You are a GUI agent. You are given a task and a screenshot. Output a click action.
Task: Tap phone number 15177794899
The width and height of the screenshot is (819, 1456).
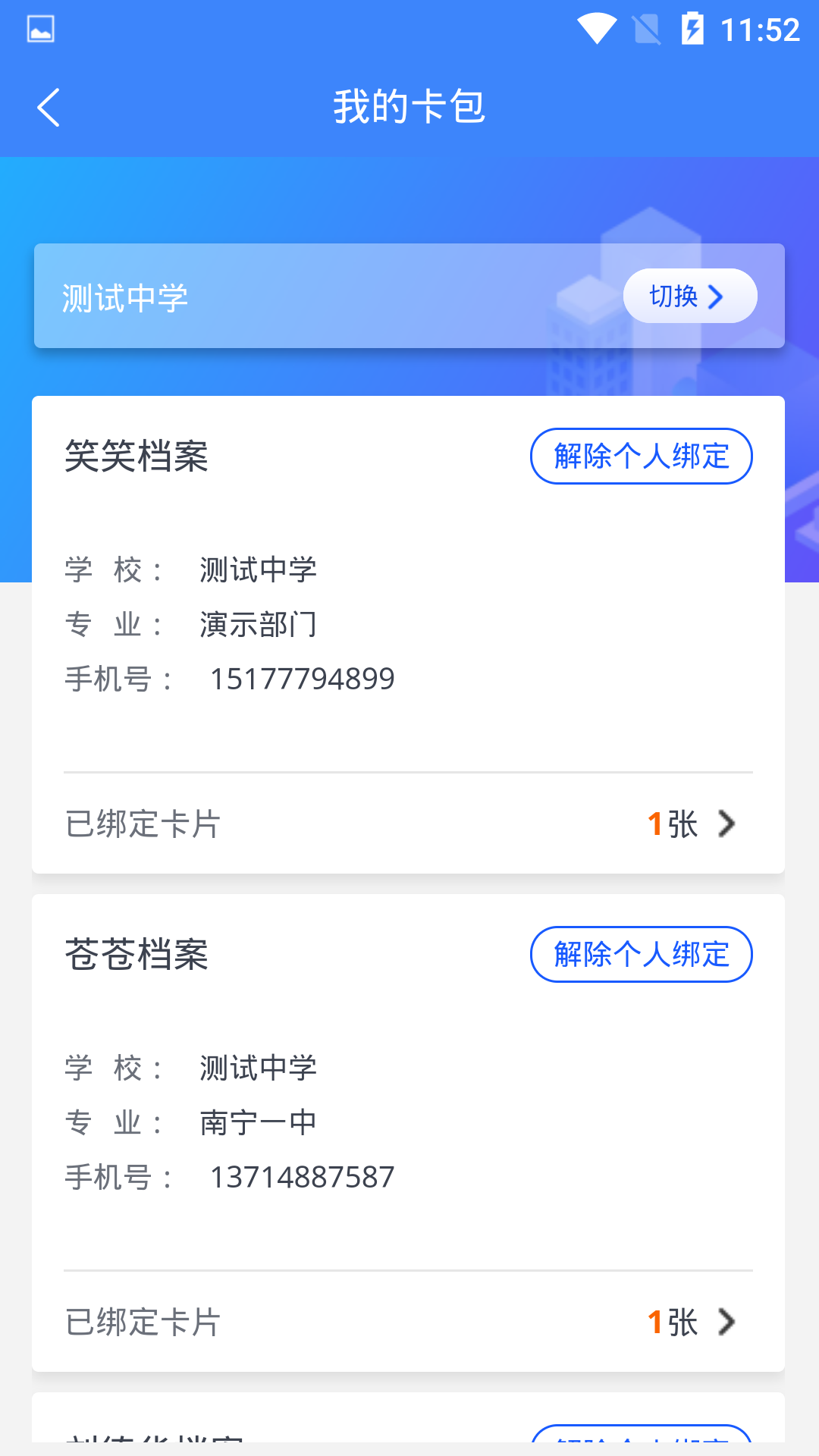302,679
